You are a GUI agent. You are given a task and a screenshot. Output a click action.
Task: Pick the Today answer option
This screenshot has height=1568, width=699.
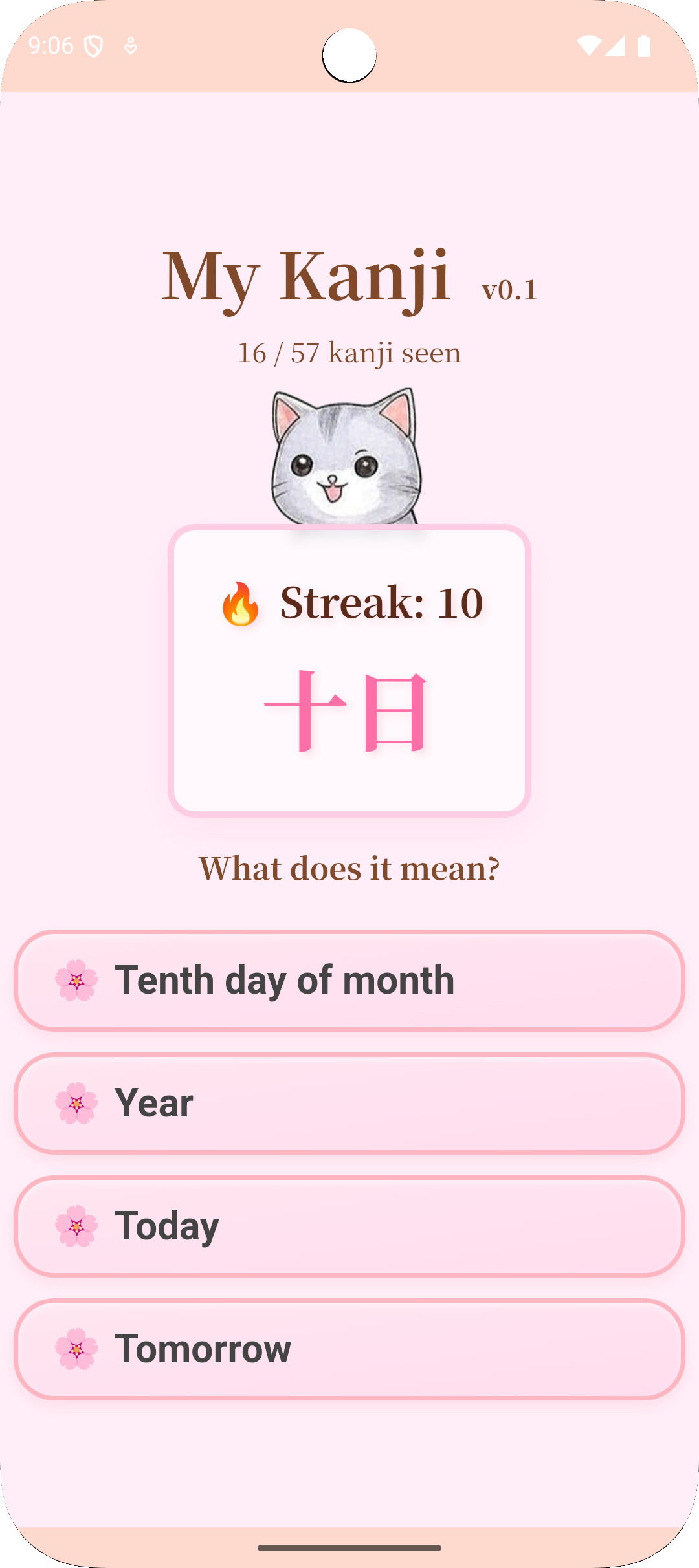click(349, 1226)
